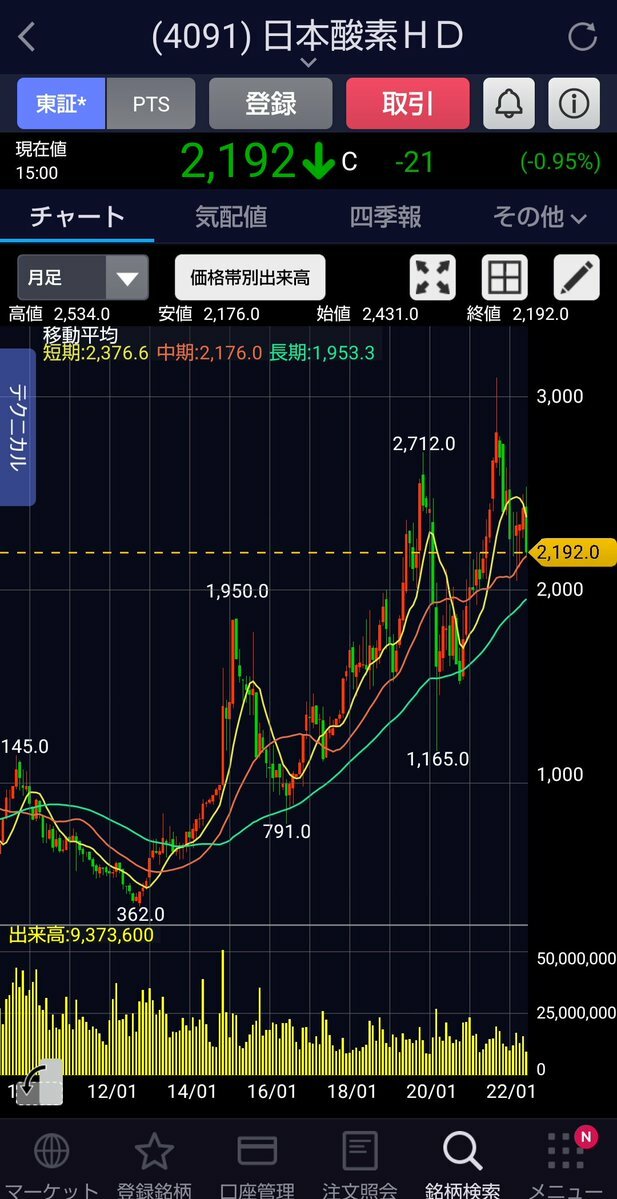The image size is (617, 1199).
Task: Open the chart grid layout icon
Action: (504, 277)
